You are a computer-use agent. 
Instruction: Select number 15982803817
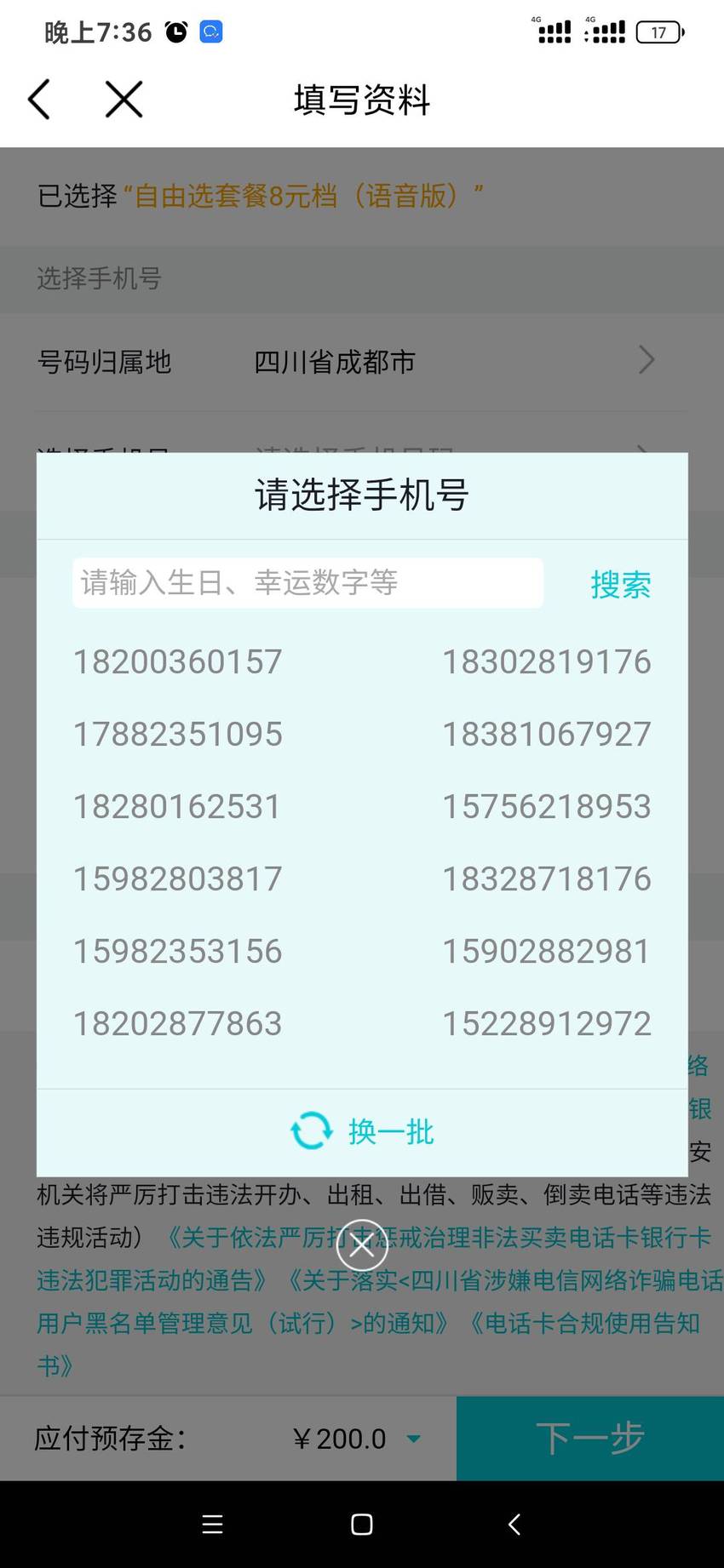(x=177, y=879)
